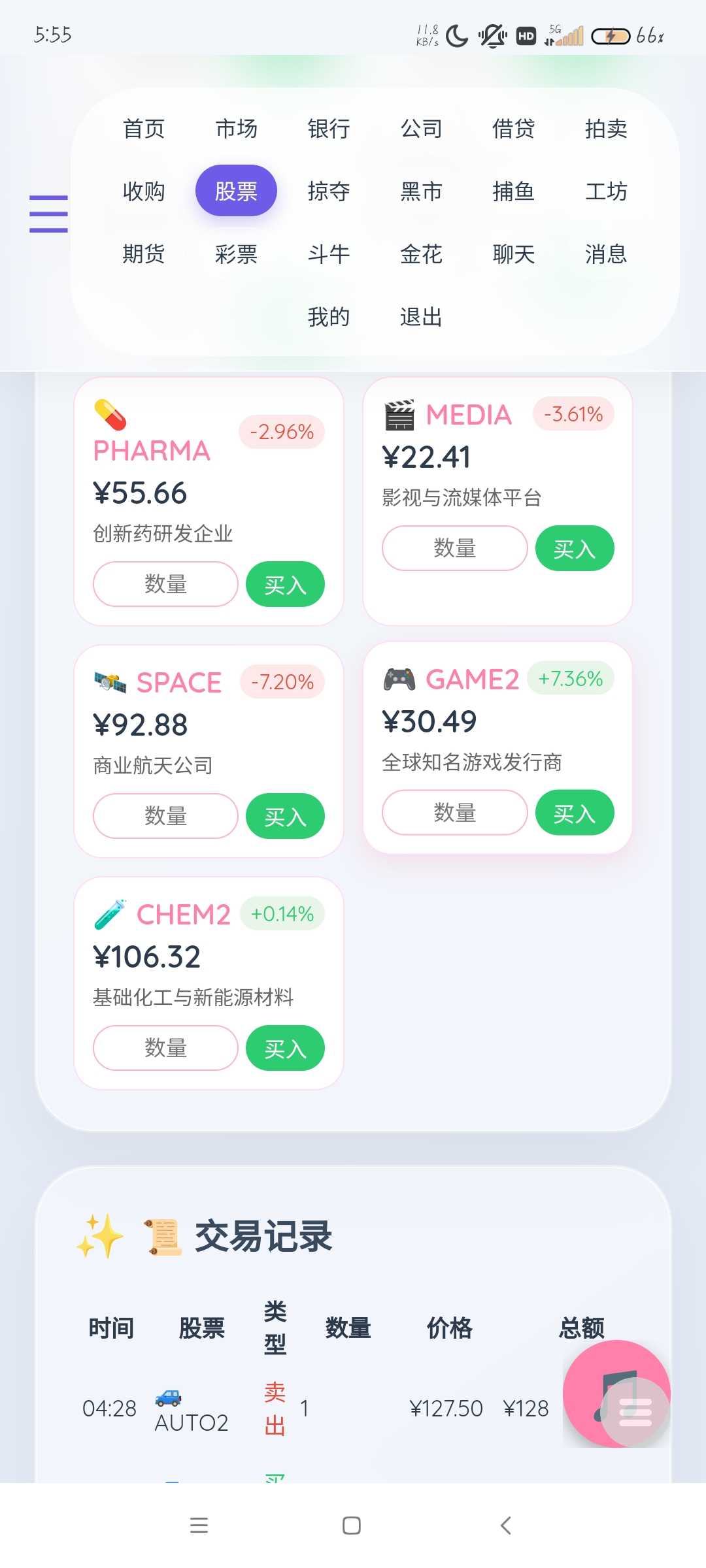706x1568 pixels.
Task: Tap the hamburger menu icon
Action: (48, 214)
